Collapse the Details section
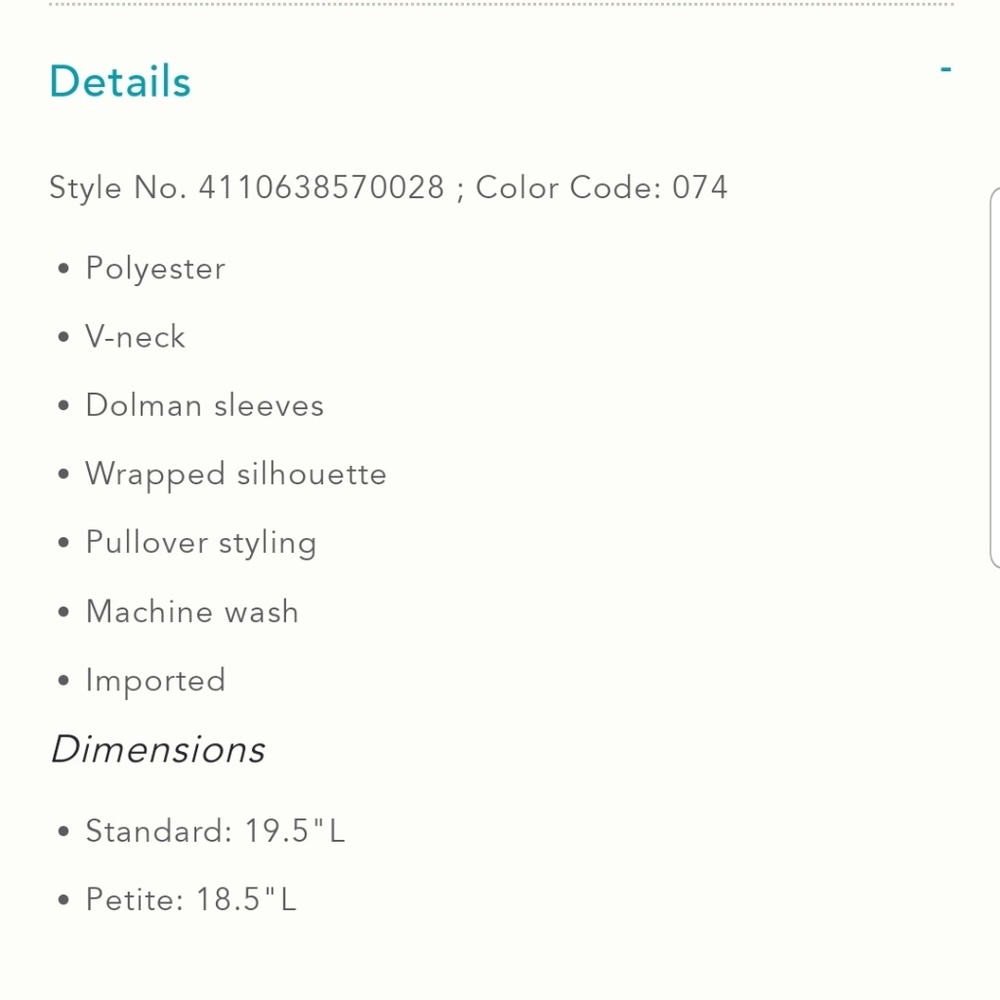This screenshot has height=1000, width=1000. 945,70
